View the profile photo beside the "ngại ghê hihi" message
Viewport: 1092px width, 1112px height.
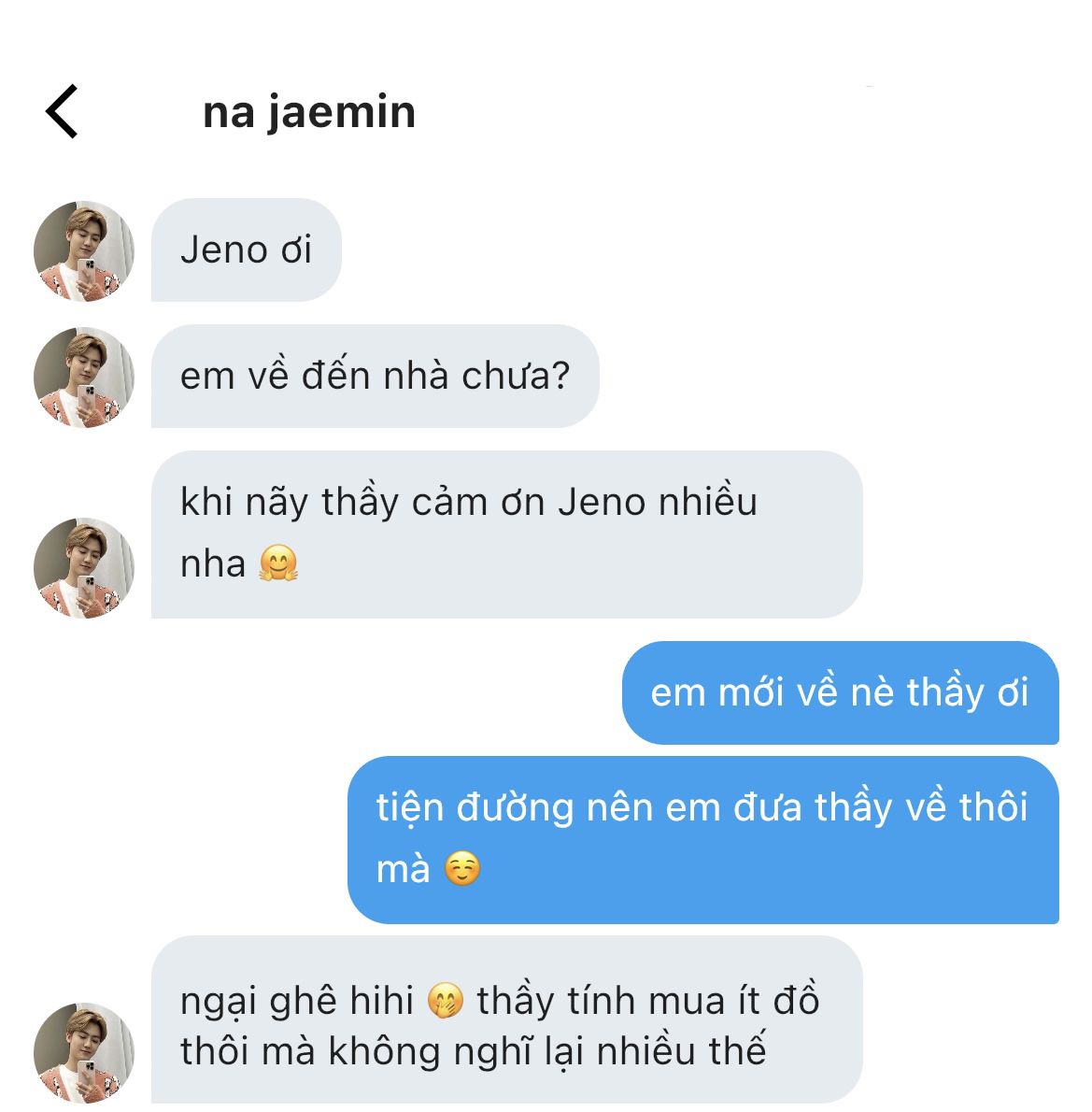(x=84, y=1052)
